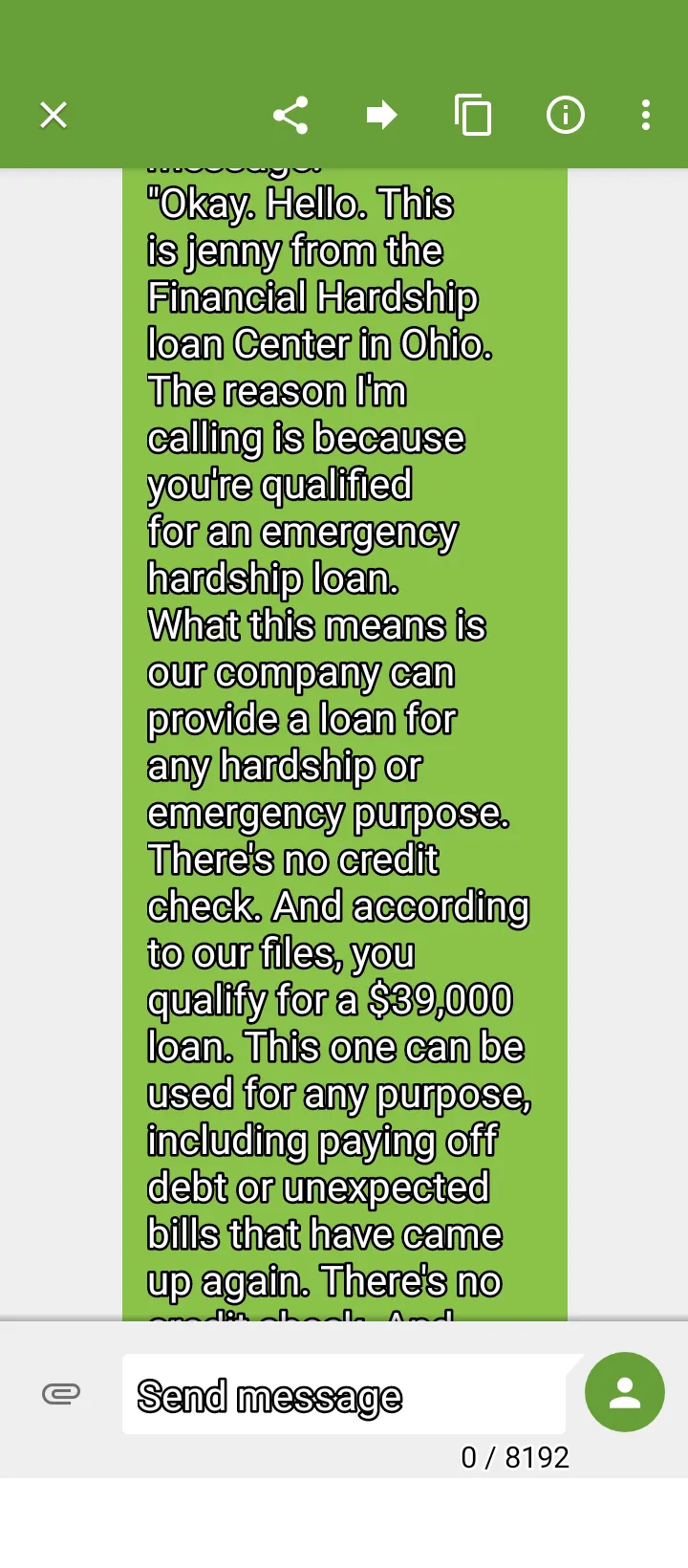Screen dimensions: 688x1568
Task: Tap the green contact button
Action: pyautogui.click(x=625, y=1392)
